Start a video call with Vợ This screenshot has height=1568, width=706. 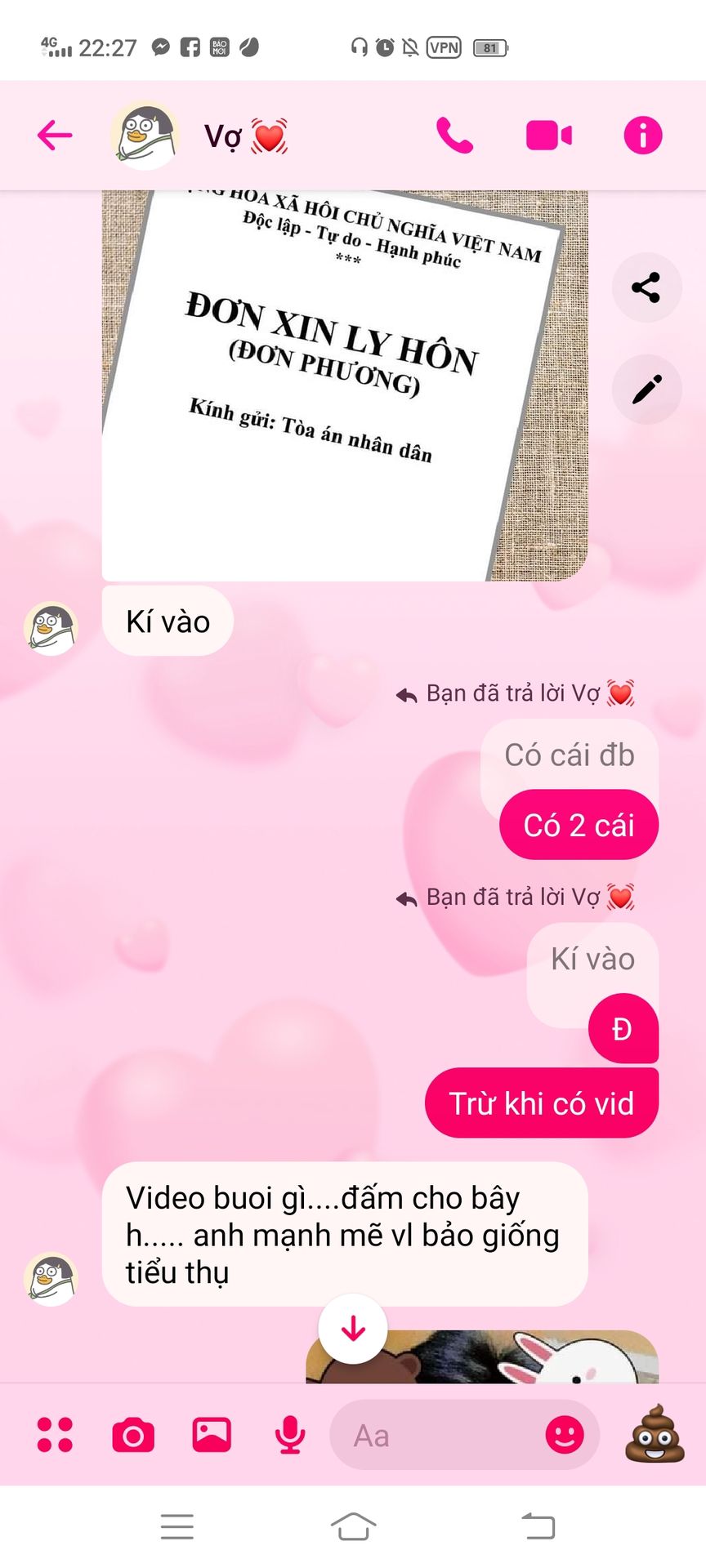point(549,136)
